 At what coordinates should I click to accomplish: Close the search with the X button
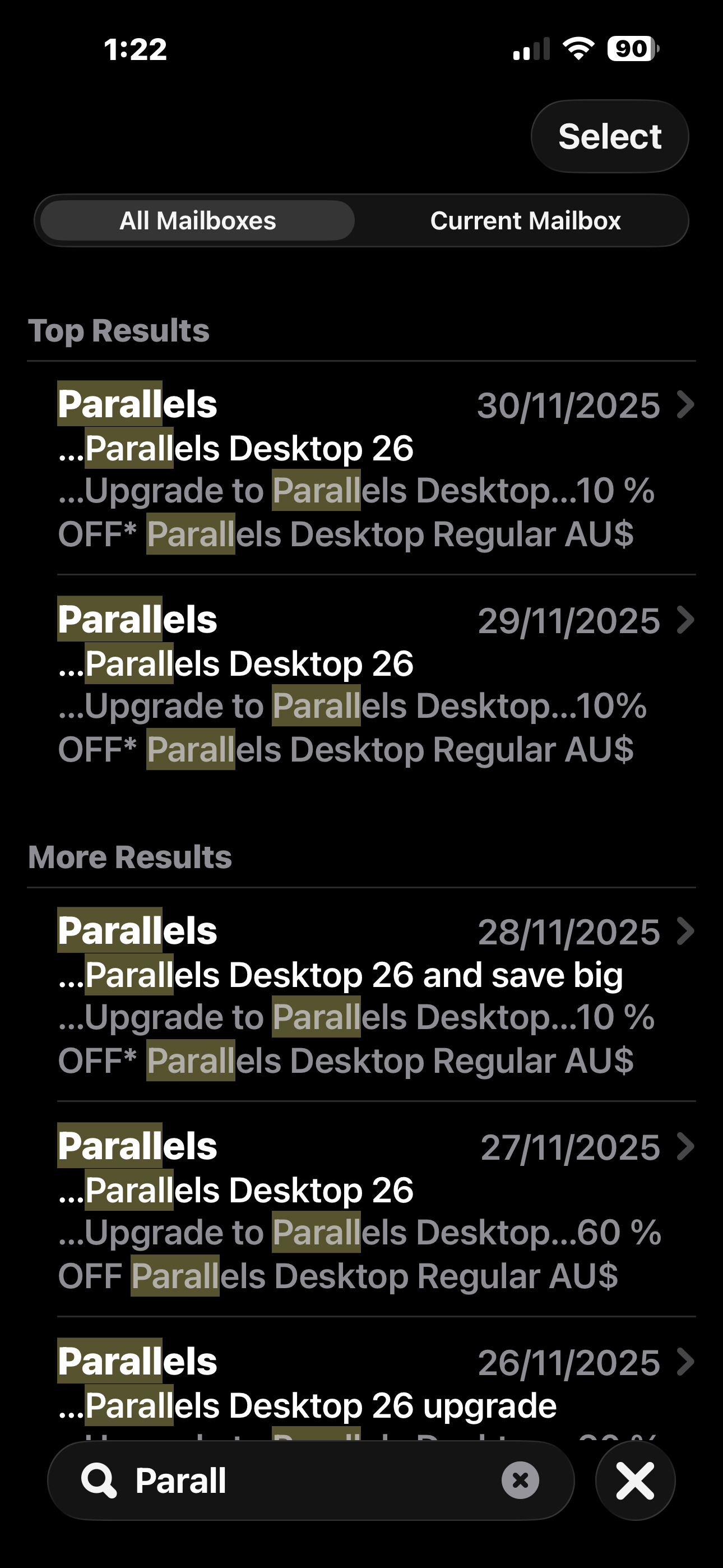(x=635, y=1481)
